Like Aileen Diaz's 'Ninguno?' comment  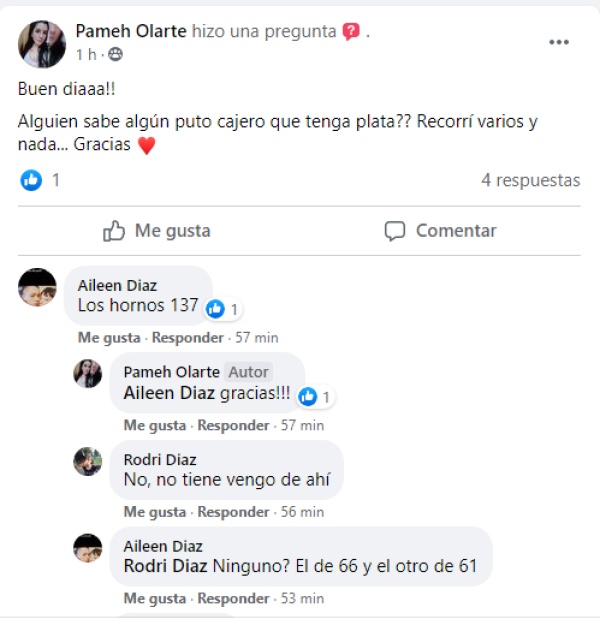(x=154, y=599)
